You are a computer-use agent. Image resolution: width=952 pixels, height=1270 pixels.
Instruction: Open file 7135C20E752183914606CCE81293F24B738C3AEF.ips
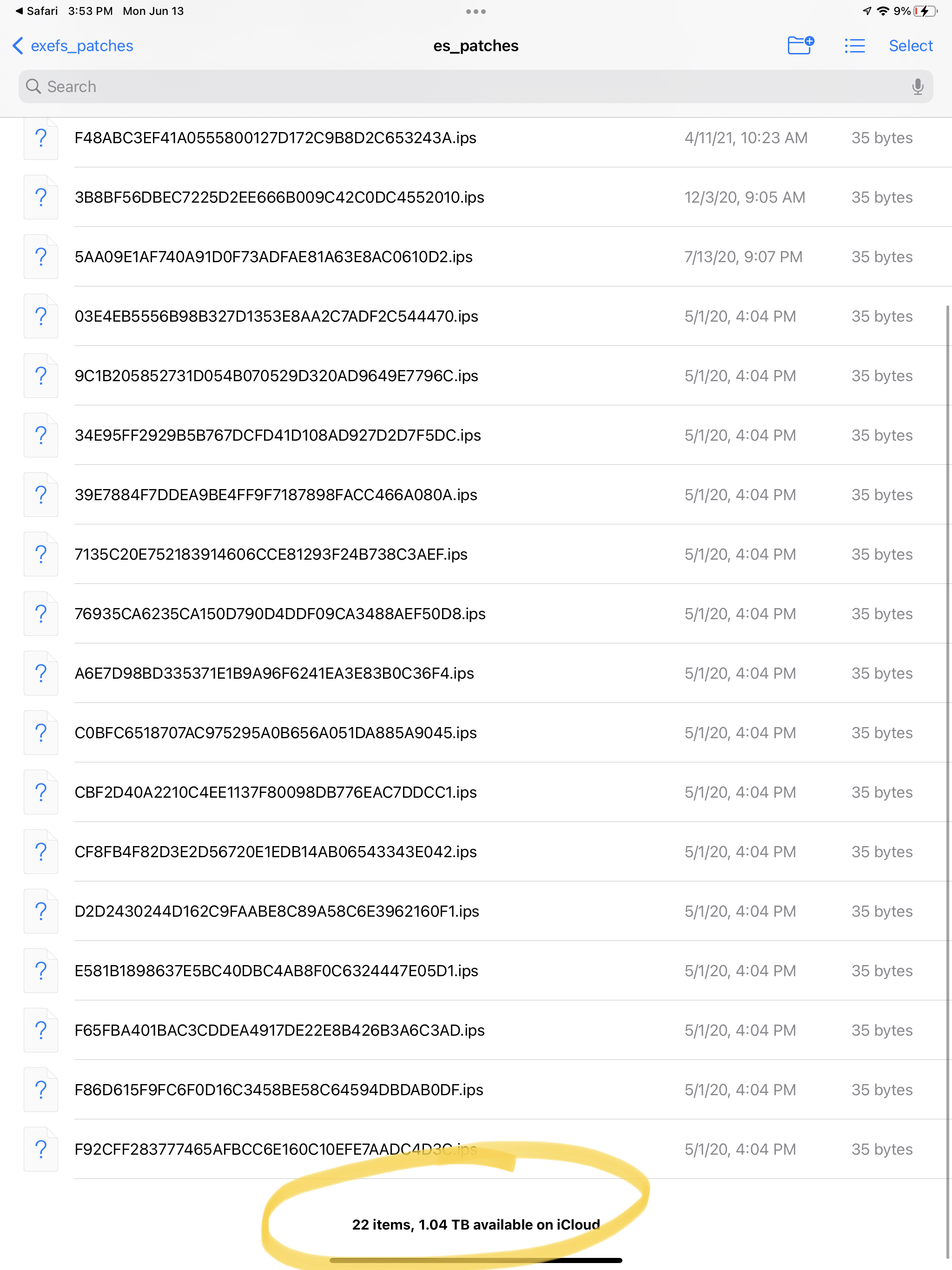[x=476, y=555]
